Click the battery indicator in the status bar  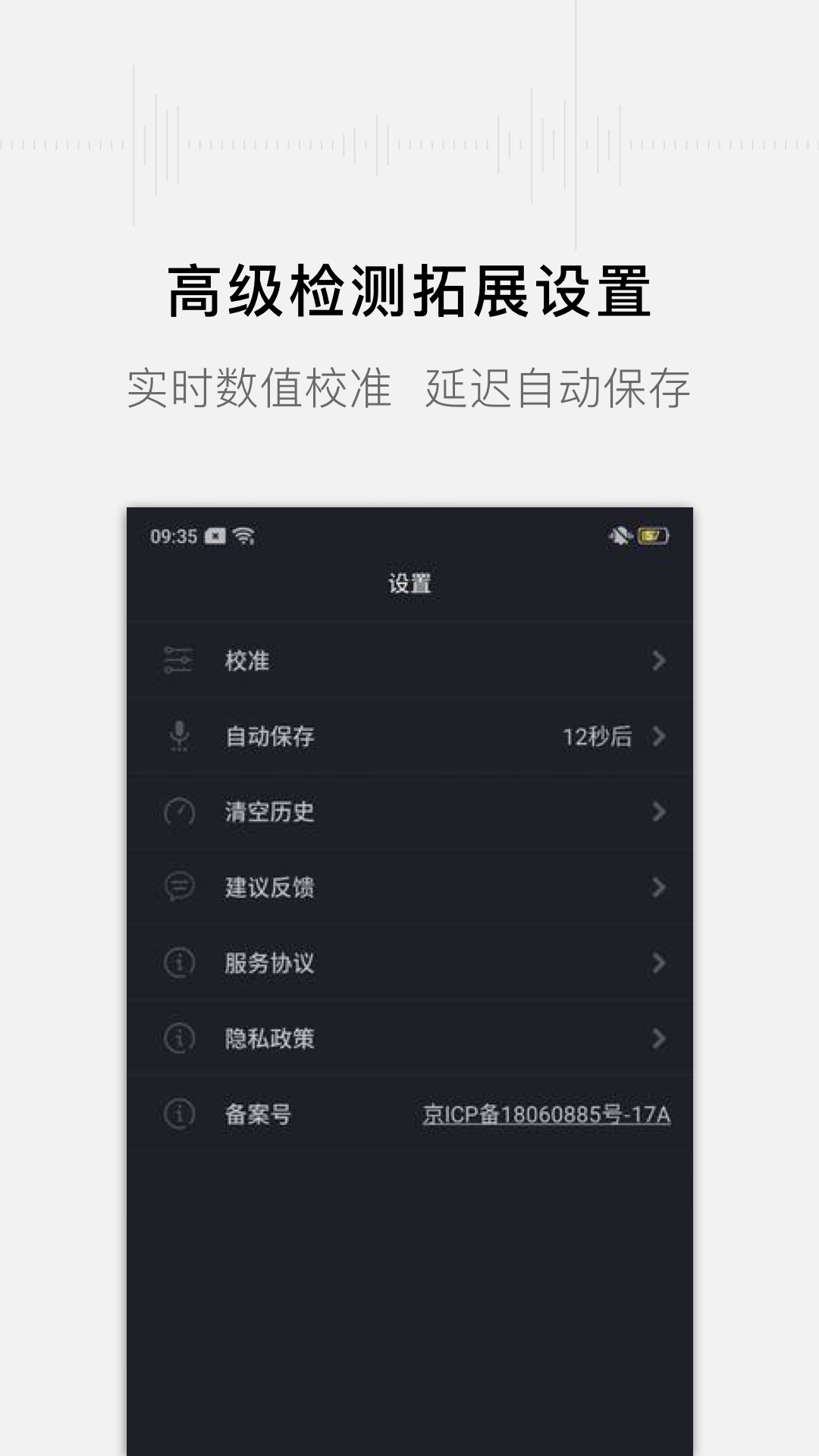(654, 535)
